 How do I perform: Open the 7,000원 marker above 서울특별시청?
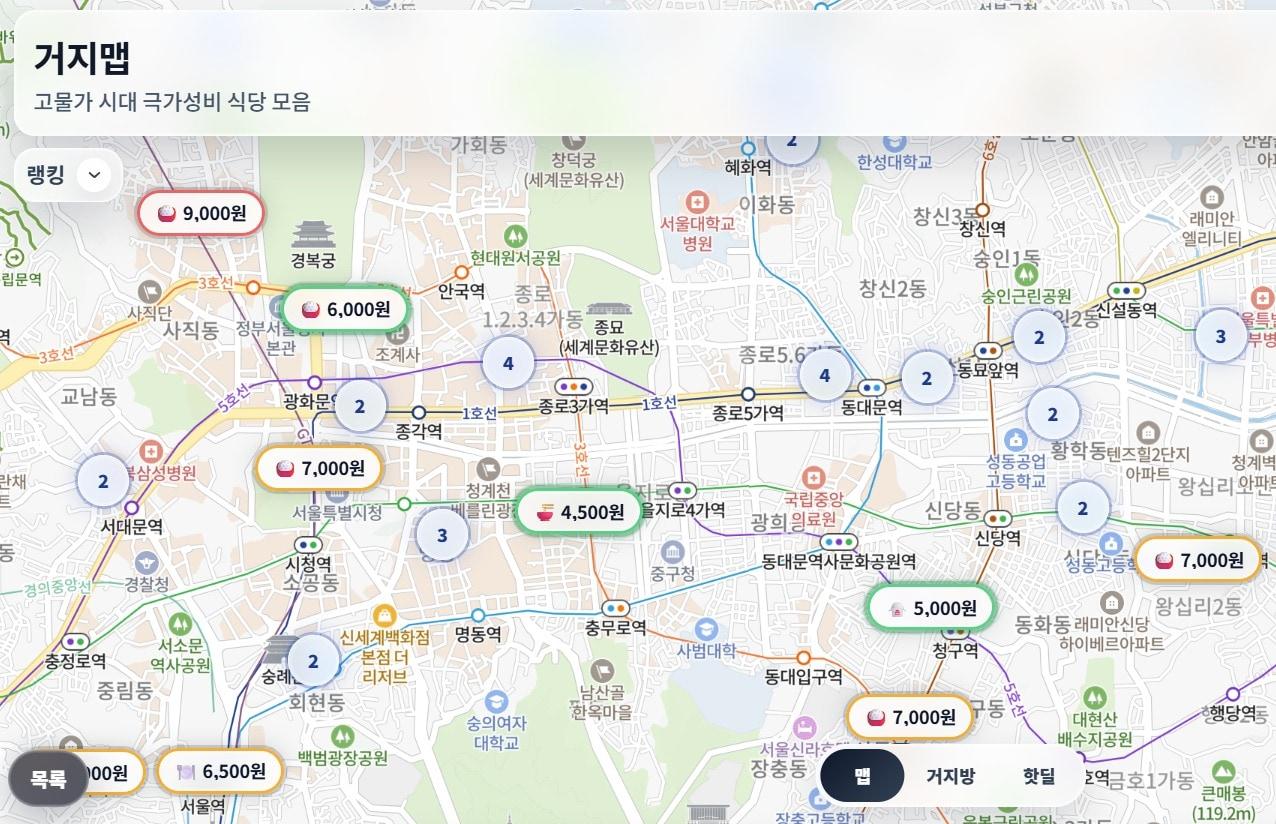[x=320, y=467]
